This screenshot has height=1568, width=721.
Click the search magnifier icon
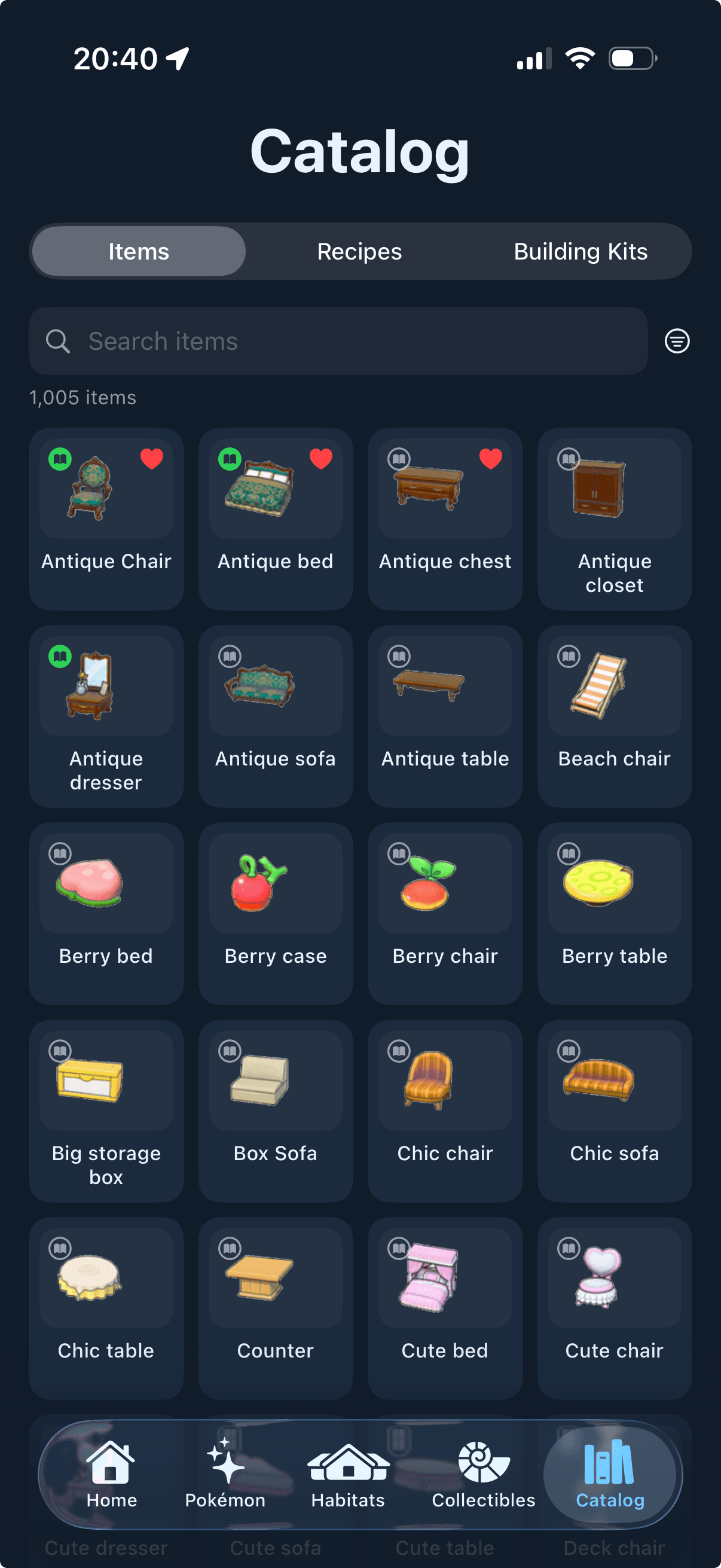58,341
